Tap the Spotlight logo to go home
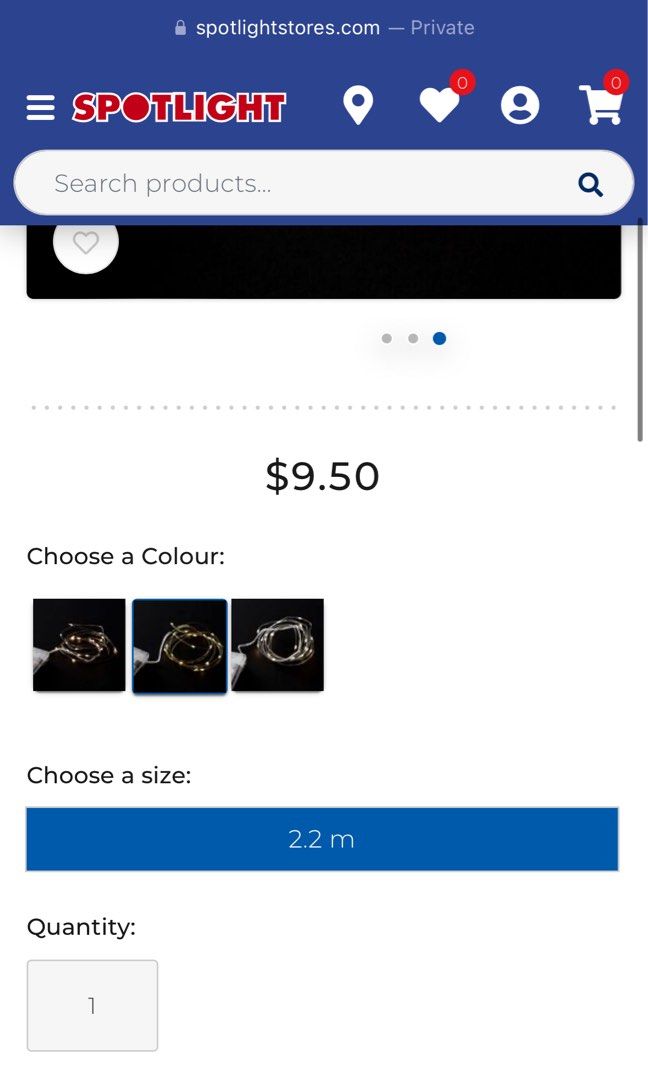The height and width of the screenshot is (1080, 648). pyautogui.click(x=179, y=107)
